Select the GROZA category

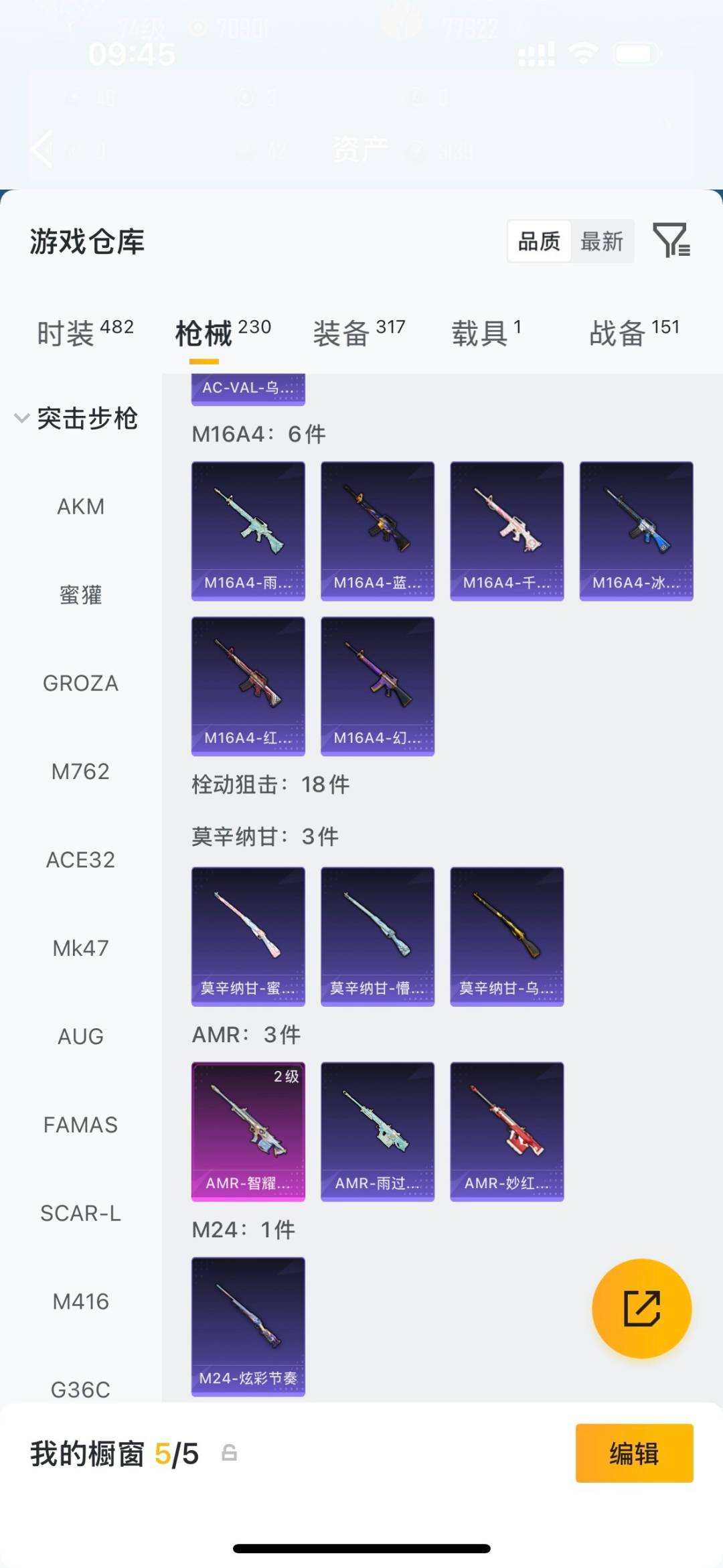(x=80, y=683)
